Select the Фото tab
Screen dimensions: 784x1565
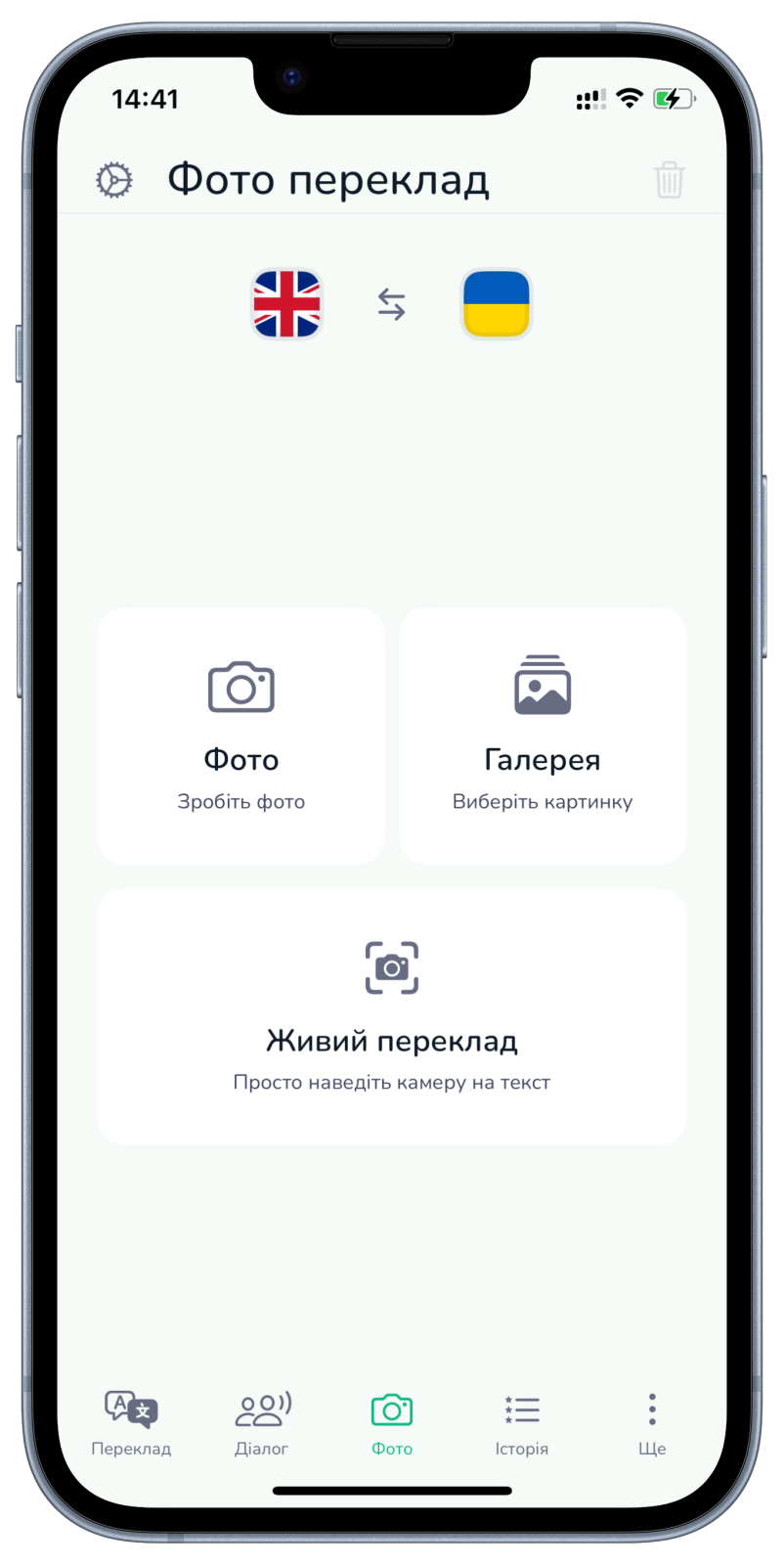(x=392, y=1424)
